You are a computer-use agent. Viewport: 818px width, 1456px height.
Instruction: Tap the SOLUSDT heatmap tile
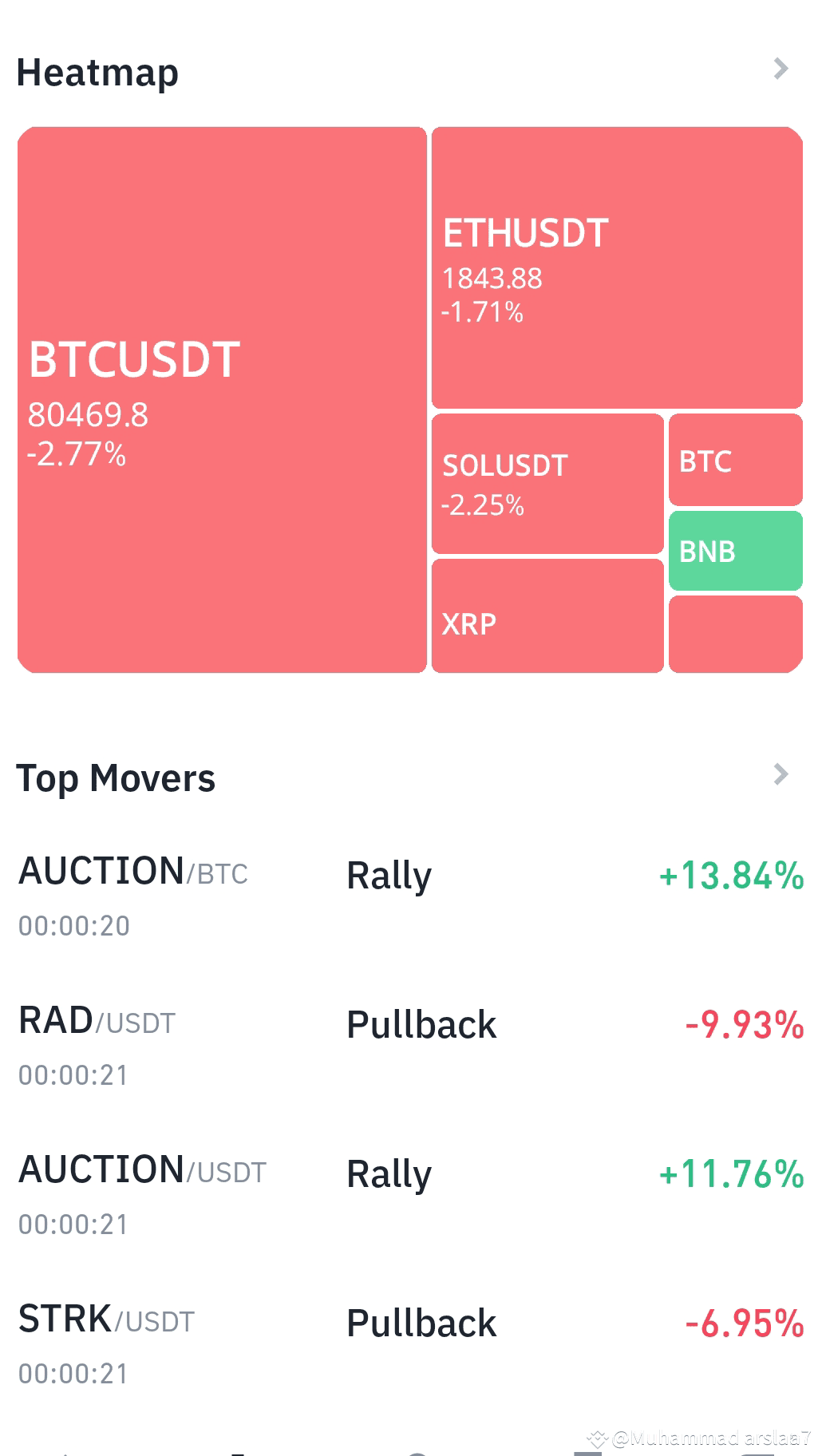[547, 484]
